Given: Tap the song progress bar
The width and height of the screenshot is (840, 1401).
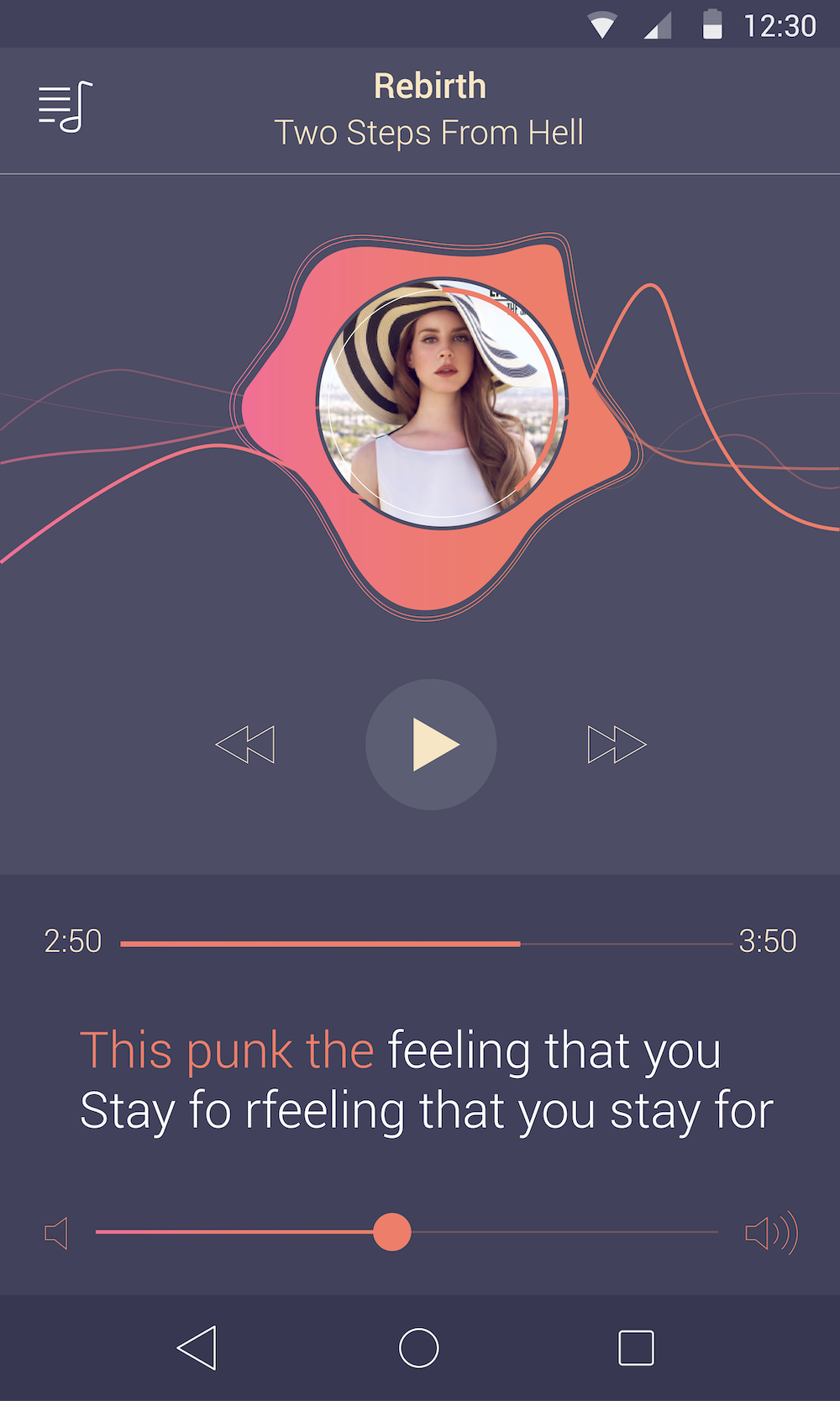Looking at the screenshot, I should pos(425,944).
